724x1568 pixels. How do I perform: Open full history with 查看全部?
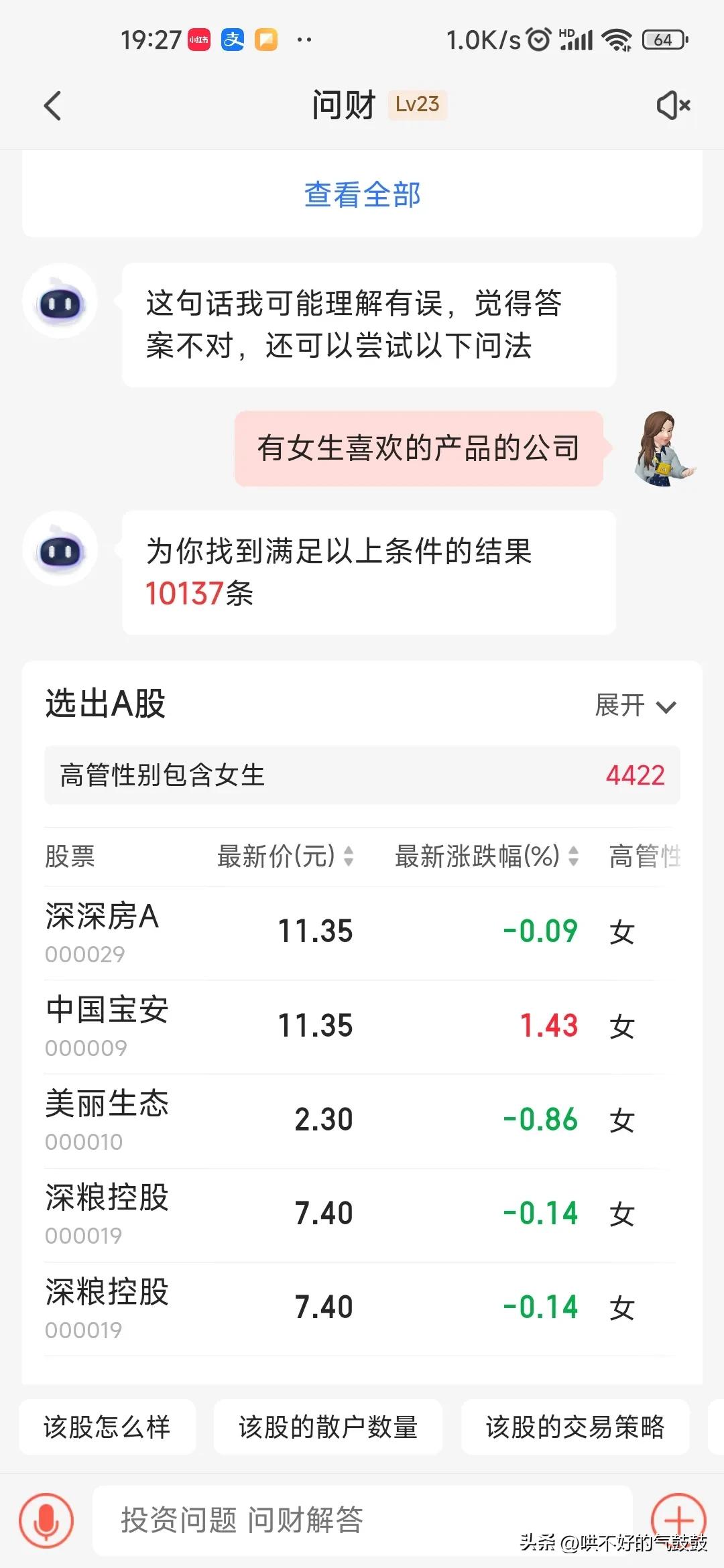pyautogui.click(x=361, y=193)
